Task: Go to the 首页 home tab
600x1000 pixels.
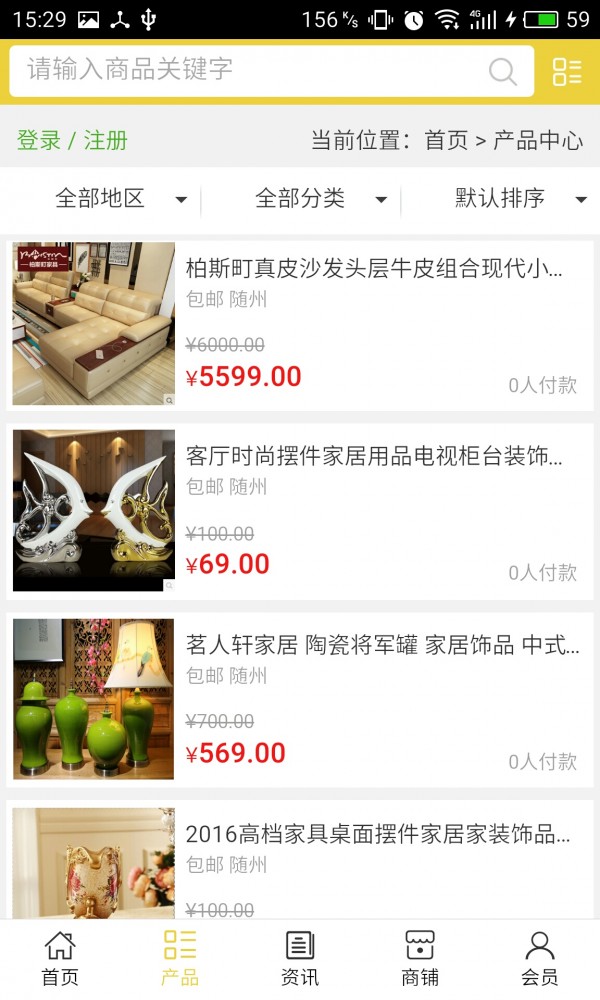Action: [60, 958]
